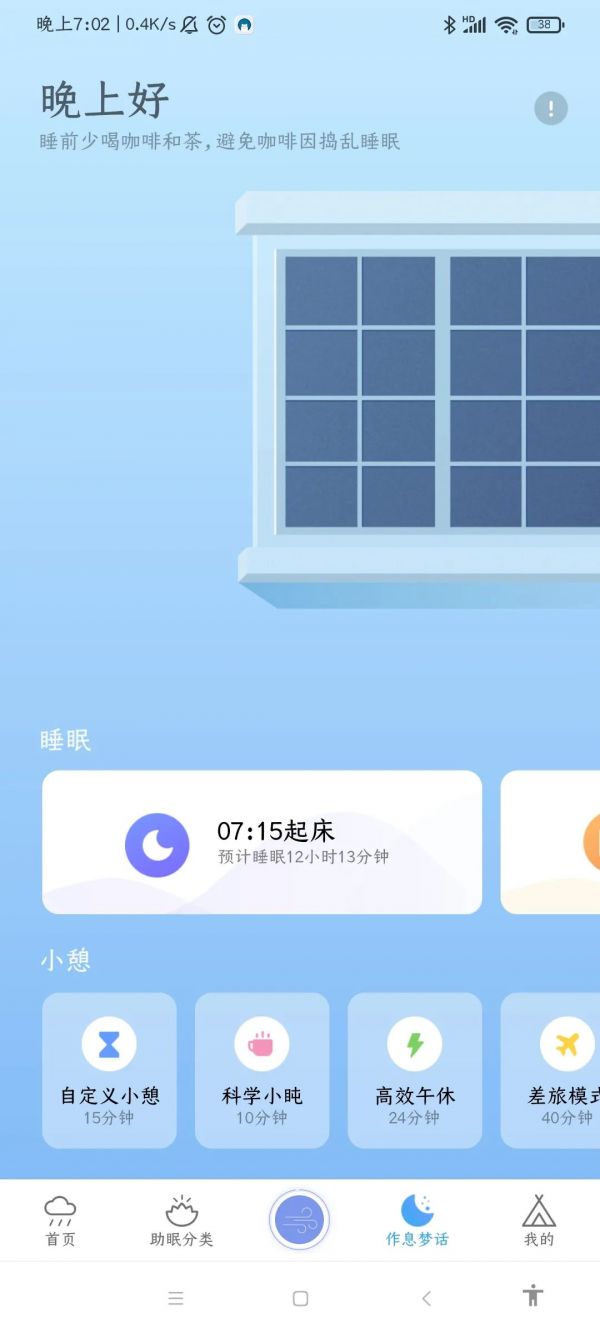Image resolution: width=600 pixels, height=1333 pixels.
Task: Open the 我的 tab
Action: pyautogui.click(x=538, y=1220)
